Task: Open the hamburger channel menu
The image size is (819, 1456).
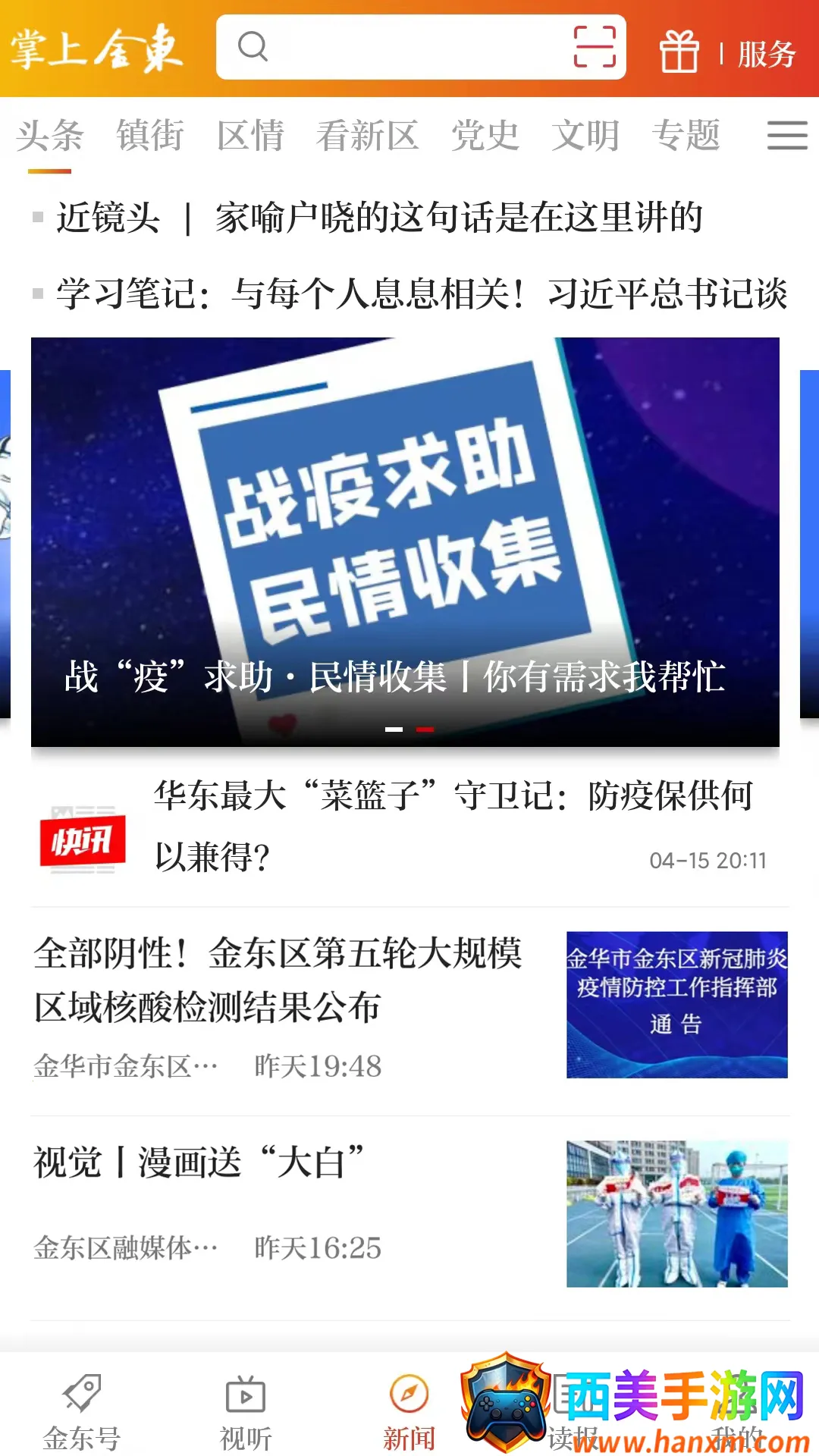Action: 787,136
